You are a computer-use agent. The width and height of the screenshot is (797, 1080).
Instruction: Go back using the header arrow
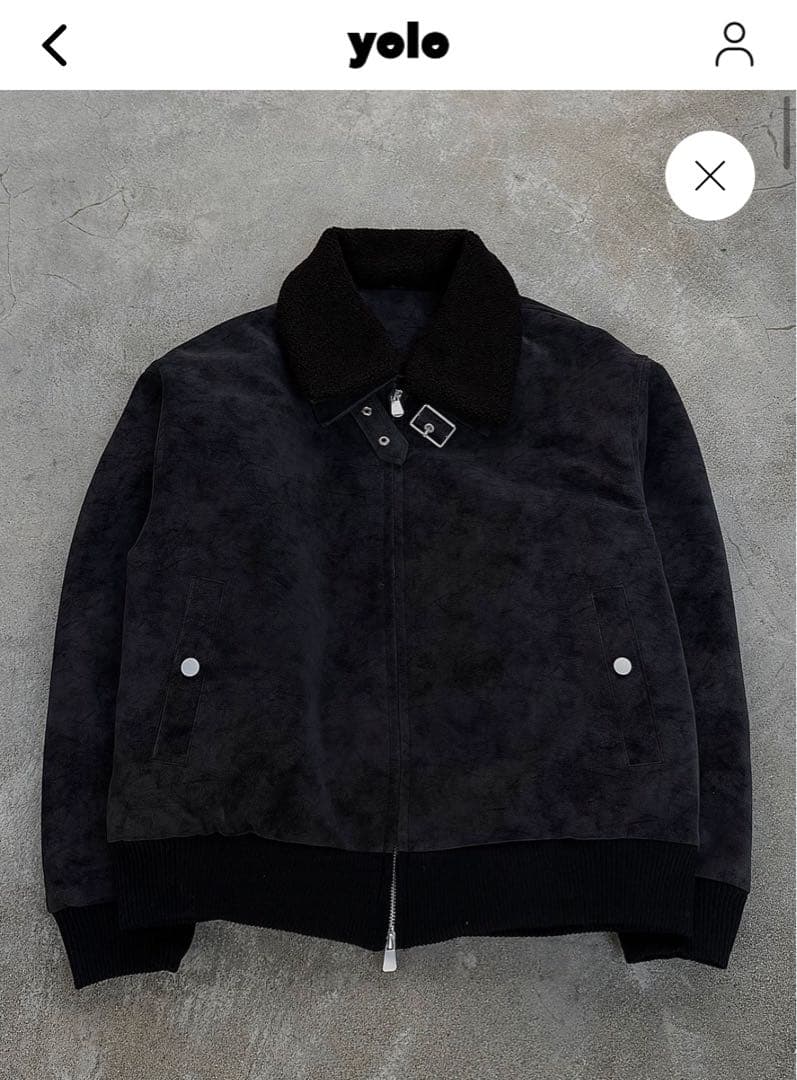click(x=54, y=45)
